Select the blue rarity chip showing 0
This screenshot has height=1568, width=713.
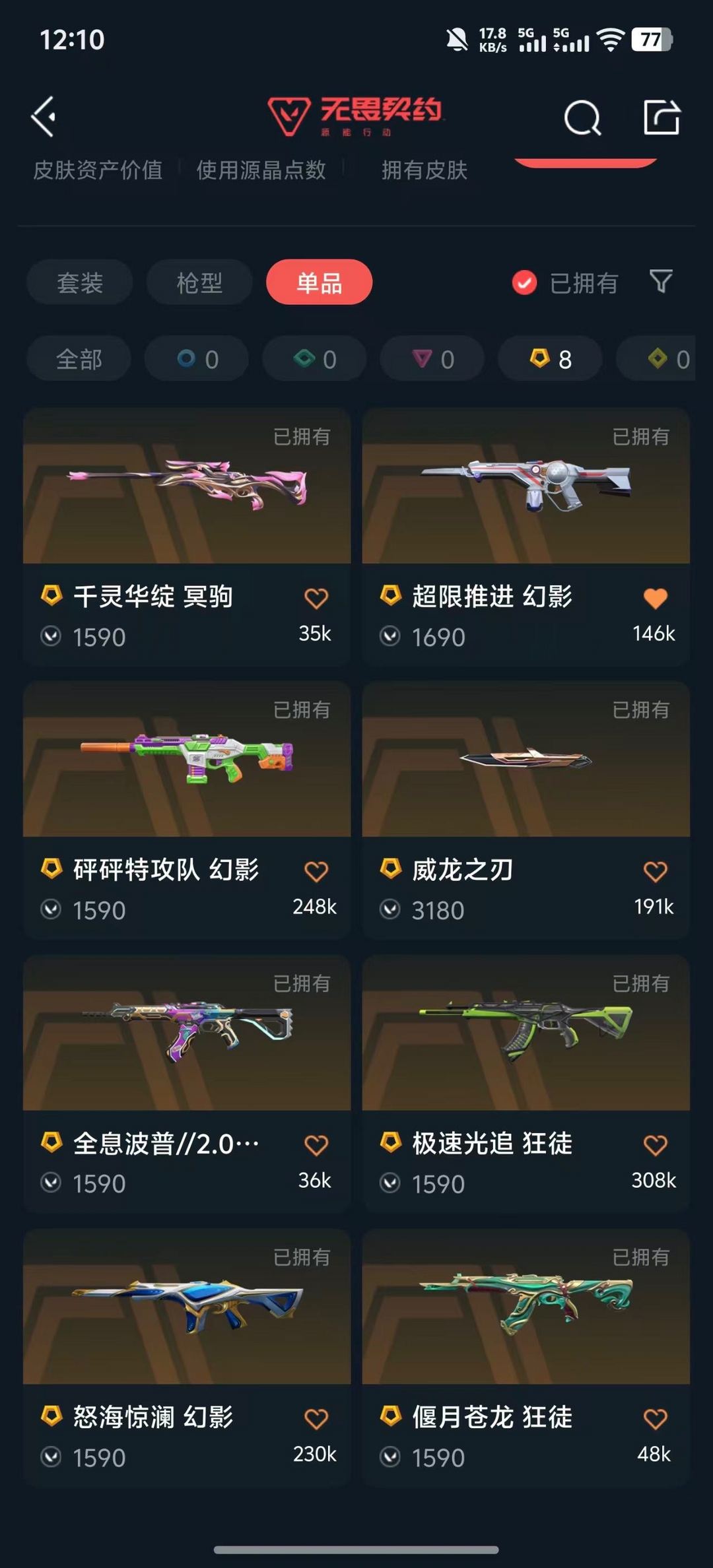point(197,359)
